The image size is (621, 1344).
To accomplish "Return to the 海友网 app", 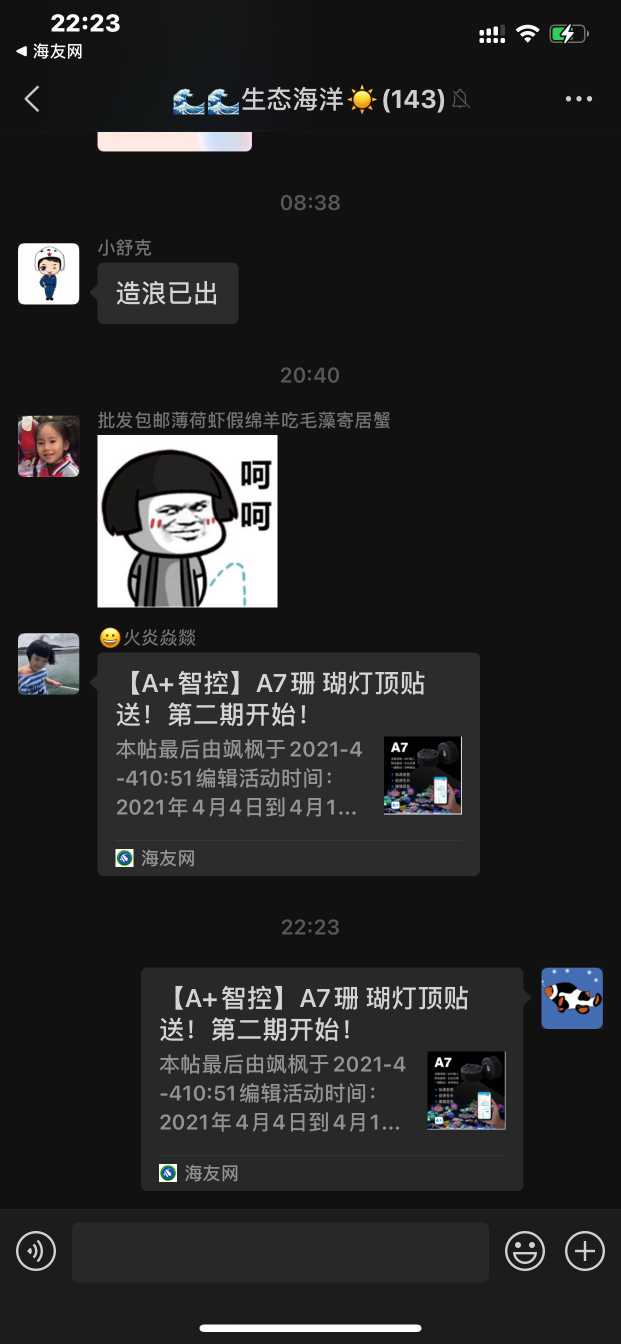I will click(x=49, y=51).
